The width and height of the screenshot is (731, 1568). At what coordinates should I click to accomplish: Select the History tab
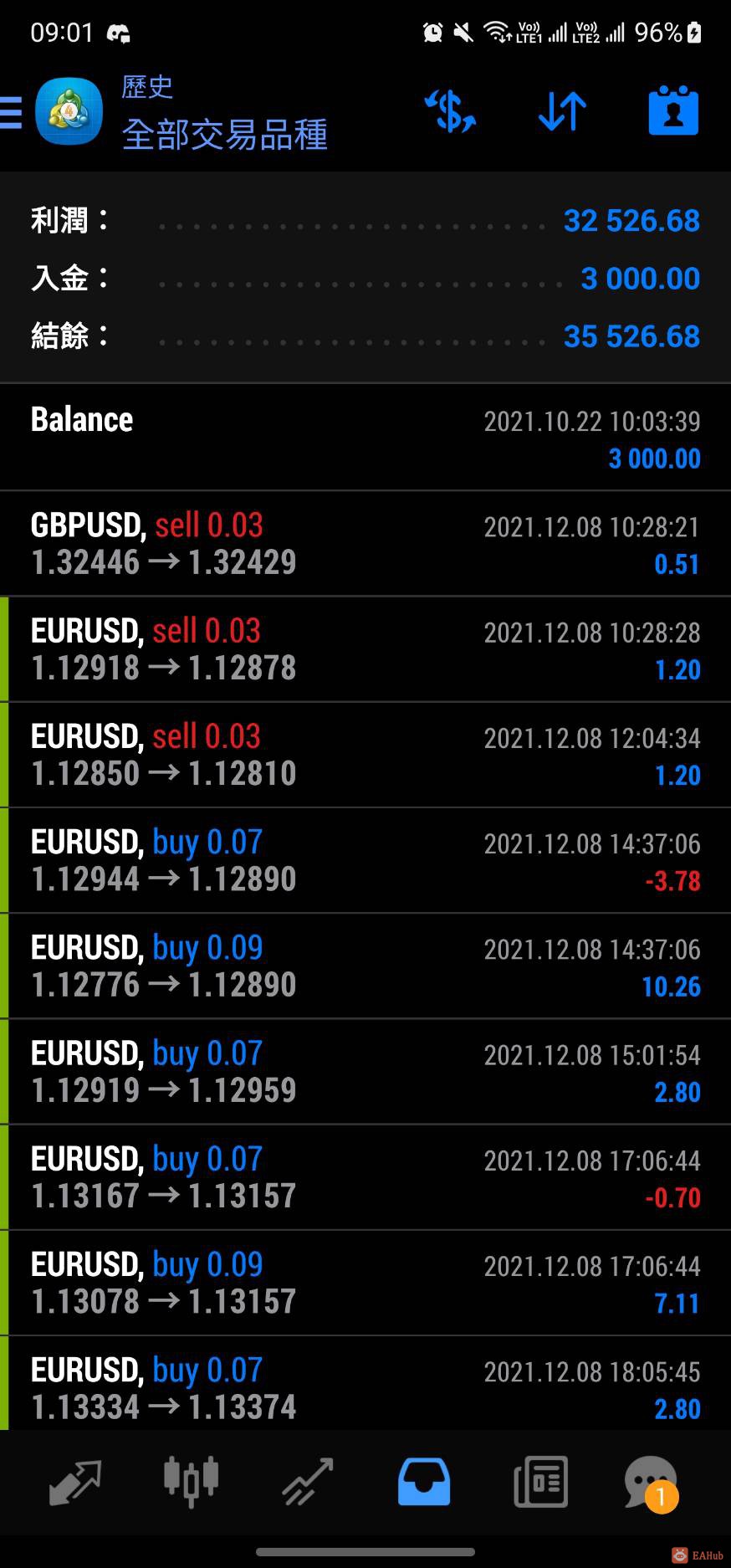point(424,1481)
